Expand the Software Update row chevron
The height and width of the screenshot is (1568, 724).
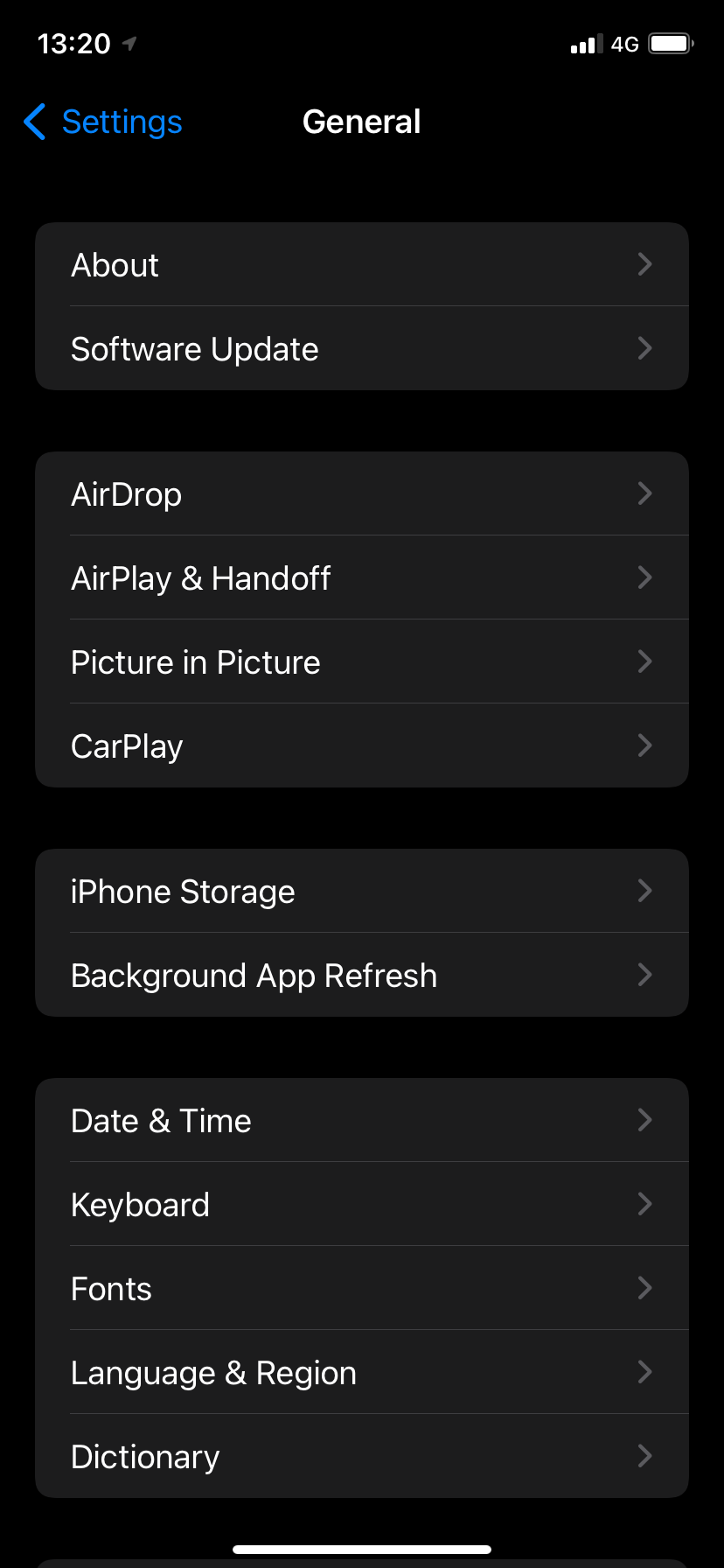tap(644, 348)
